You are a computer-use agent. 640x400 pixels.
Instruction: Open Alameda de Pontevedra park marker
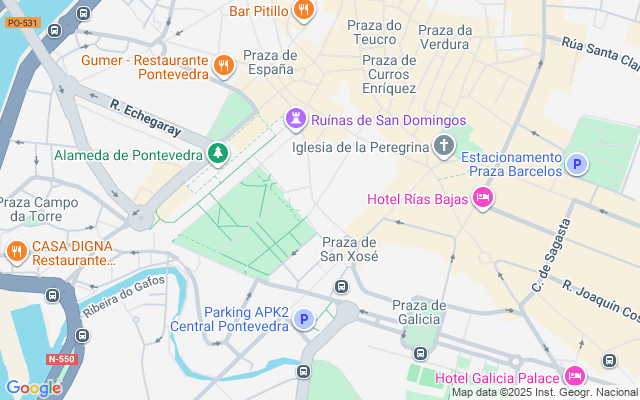[x=217, y=154]
